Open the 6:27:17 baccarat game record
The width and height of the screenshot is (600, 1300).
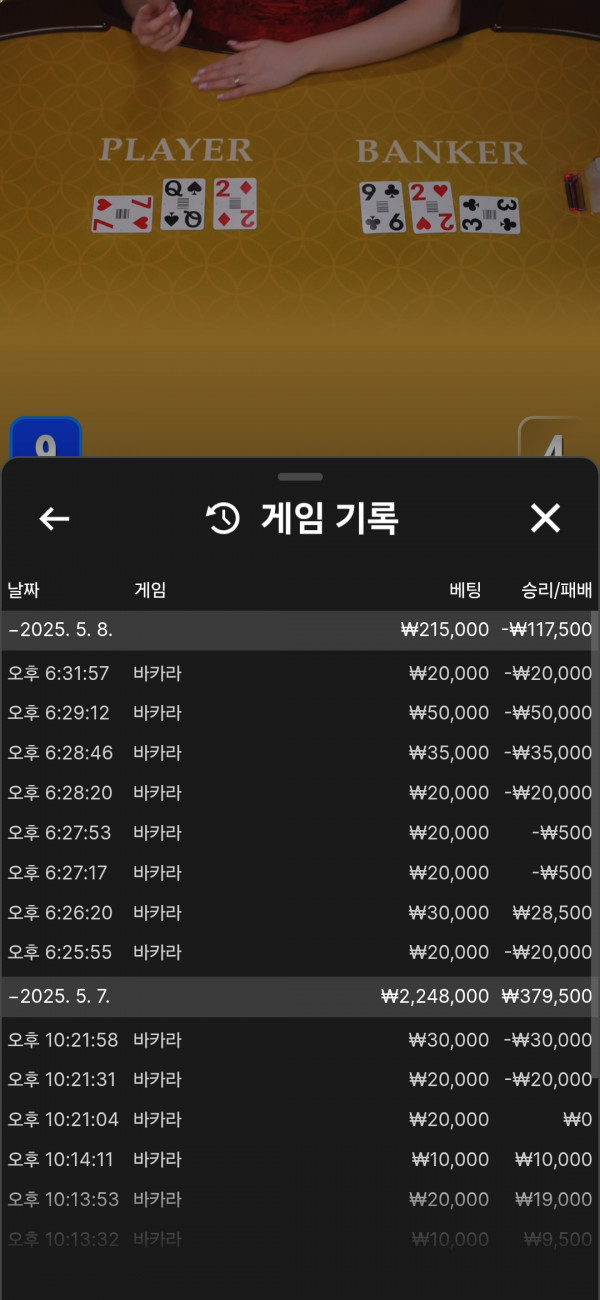tap(300, 873)
